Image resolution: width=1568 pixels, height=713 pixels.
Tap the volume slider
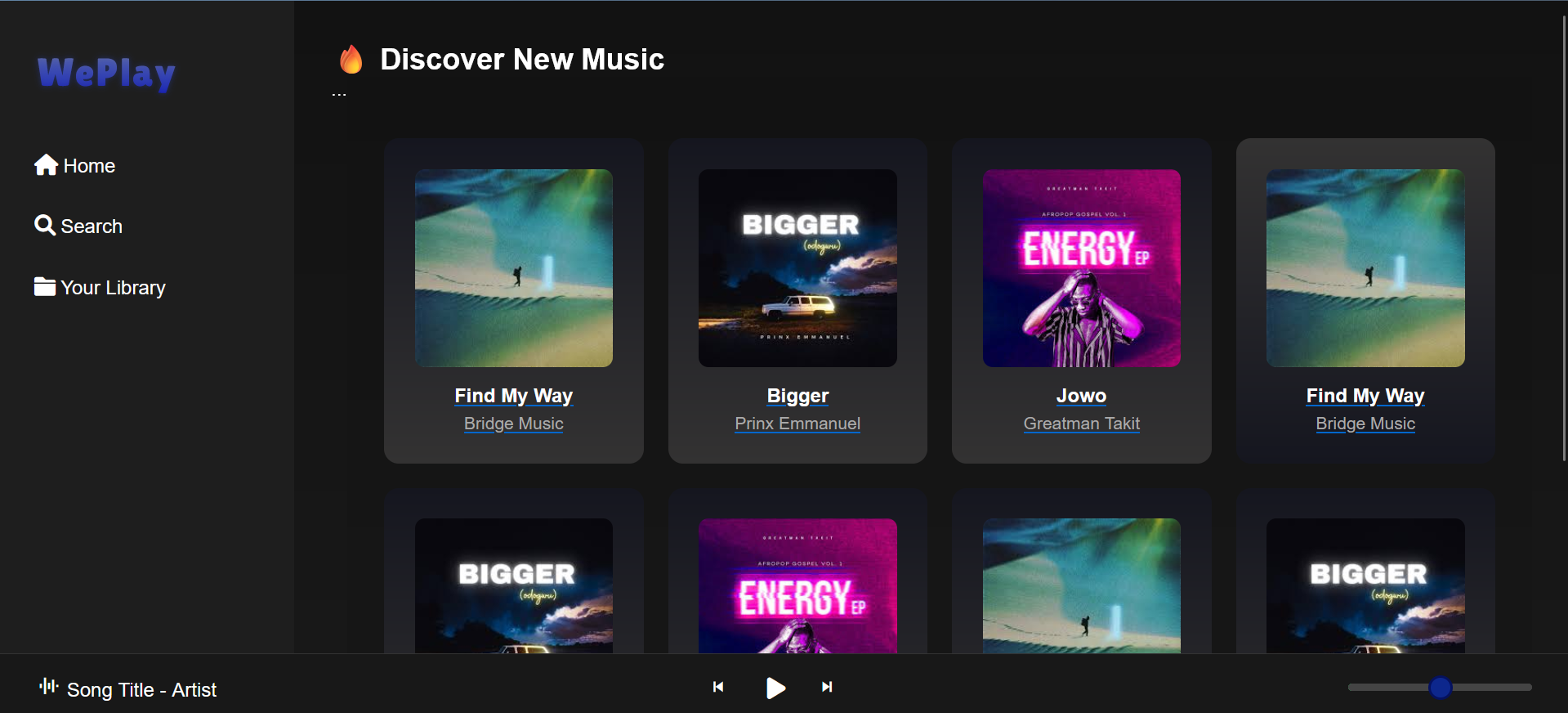pos(1440,688)
